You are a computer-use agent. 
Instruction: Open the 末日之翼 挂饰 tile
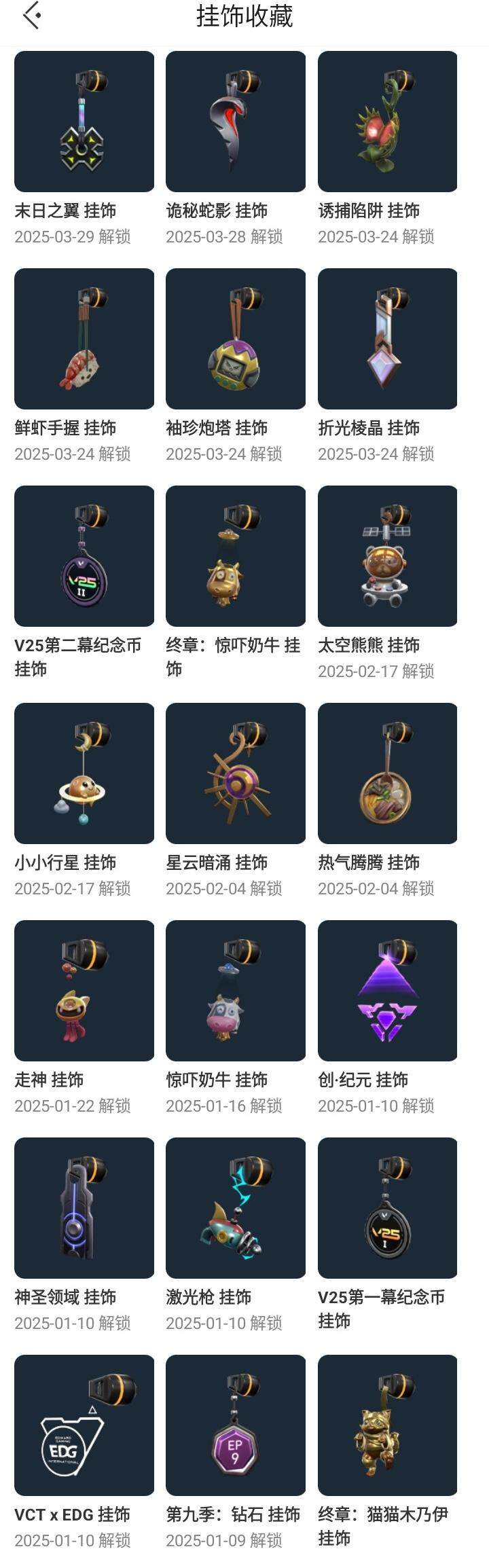click(84, 122)
